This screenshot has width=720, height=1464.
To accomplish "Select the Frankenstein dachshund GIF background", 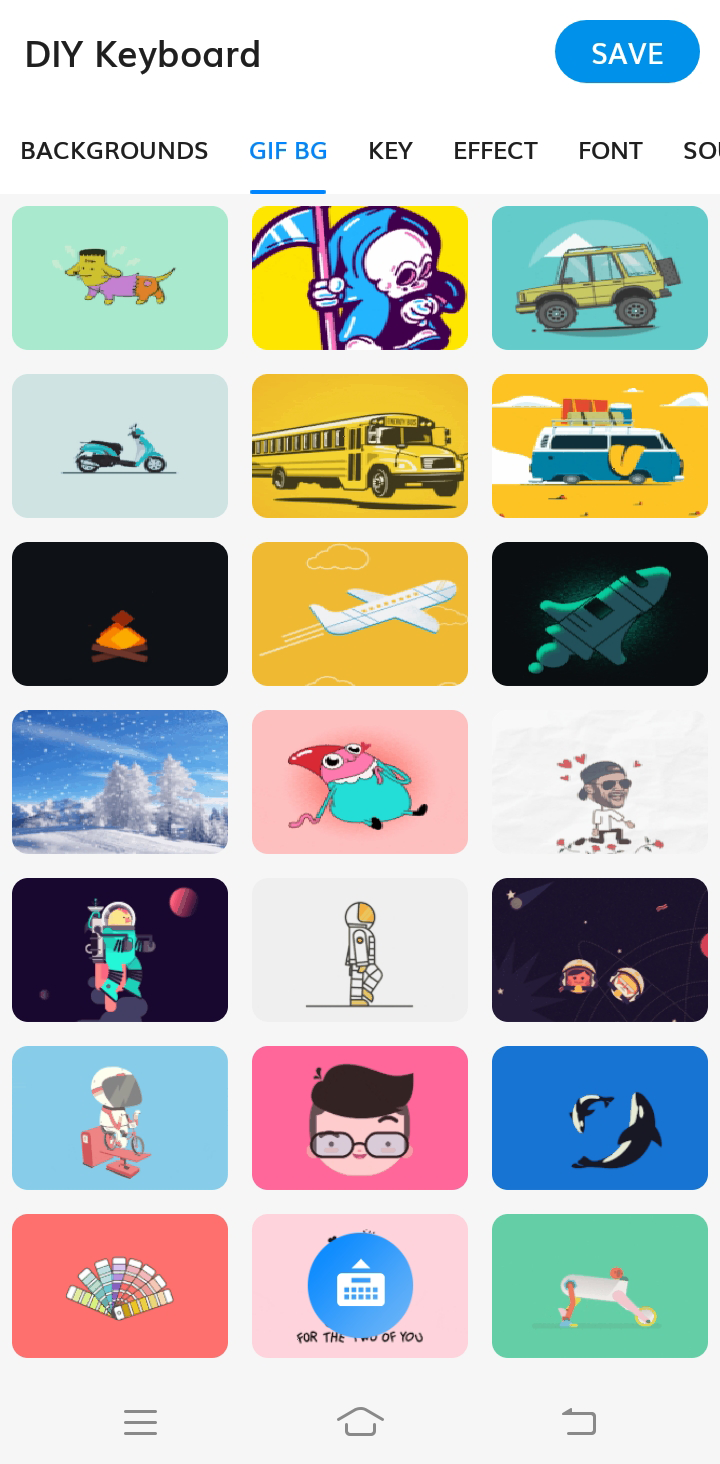I will pyautogui.click(x=120, y=278).
